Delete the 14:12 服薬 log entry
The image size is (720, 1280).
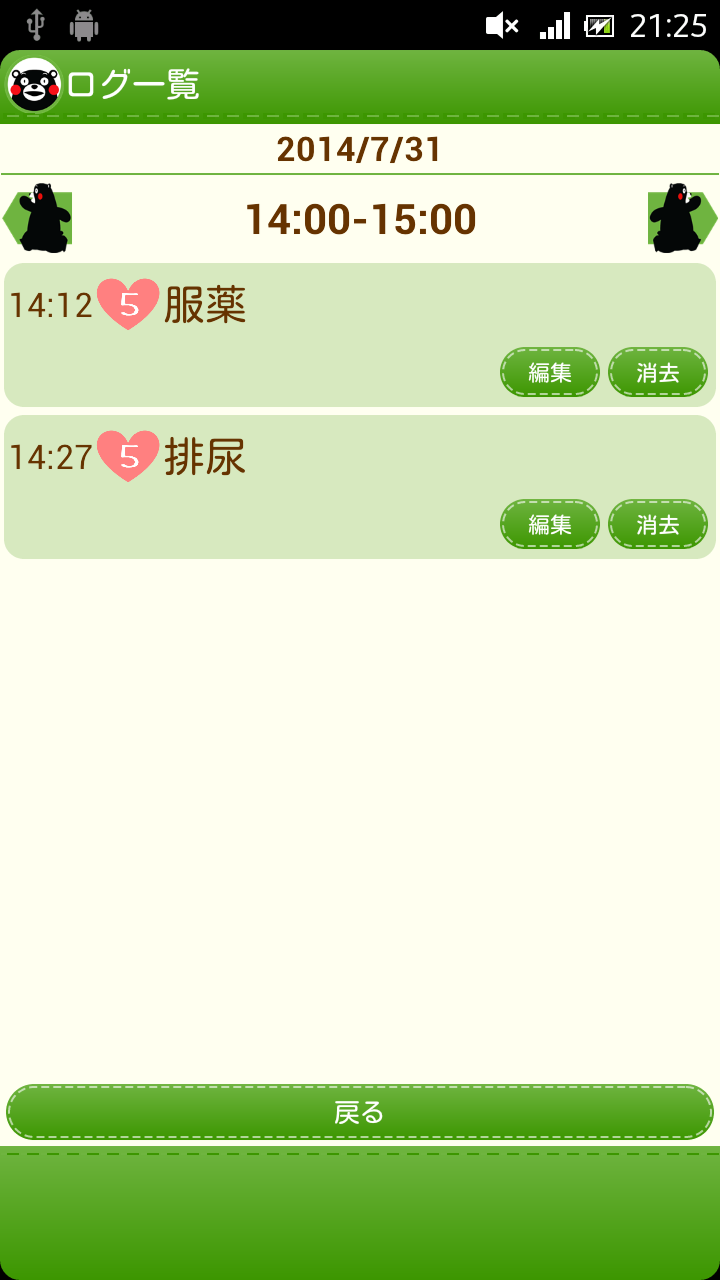[657, 372]
